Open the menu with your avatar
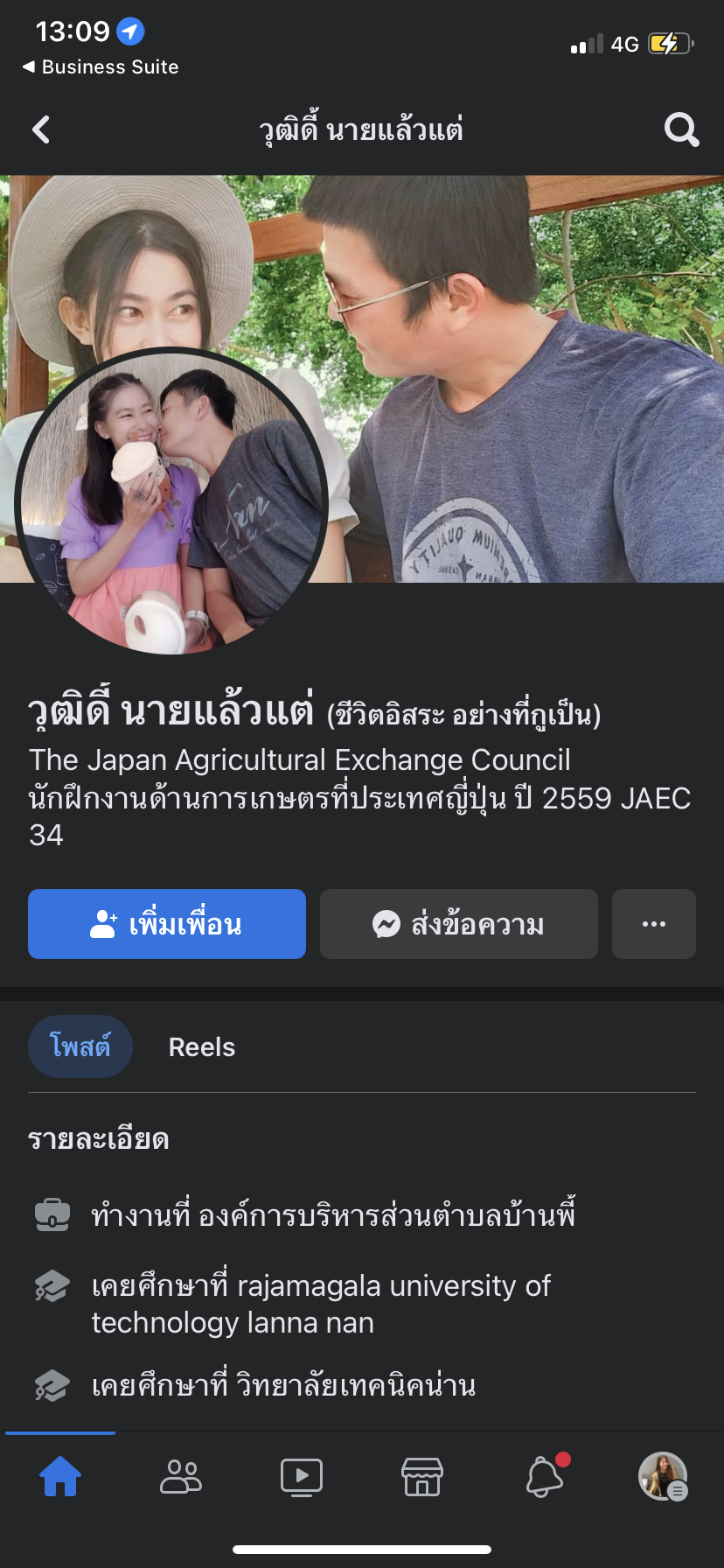Viewport: 724px width, 1568px height. click(x=663, y=1477)
